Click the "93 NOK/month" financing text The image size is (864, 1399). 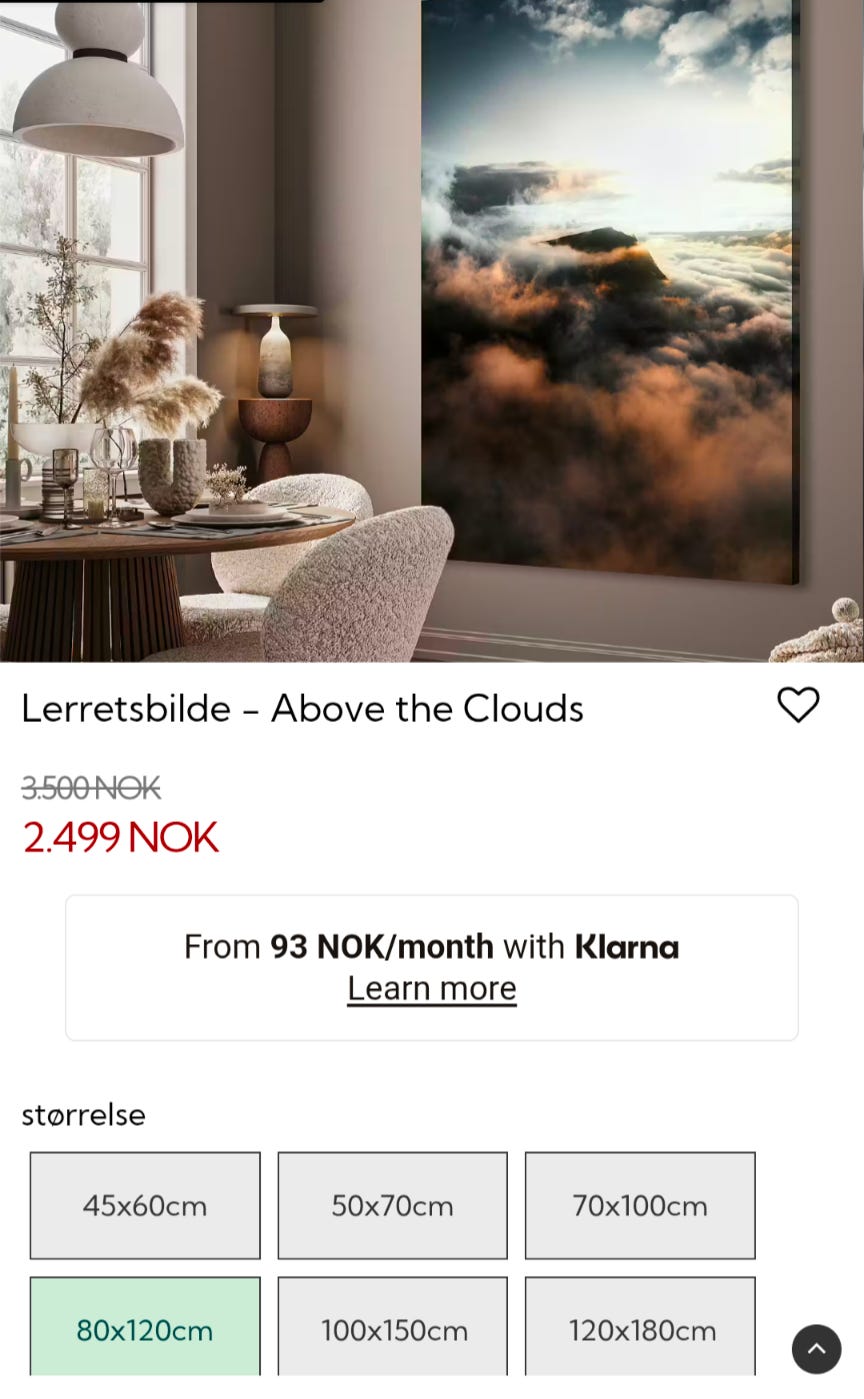click(382, 946)
